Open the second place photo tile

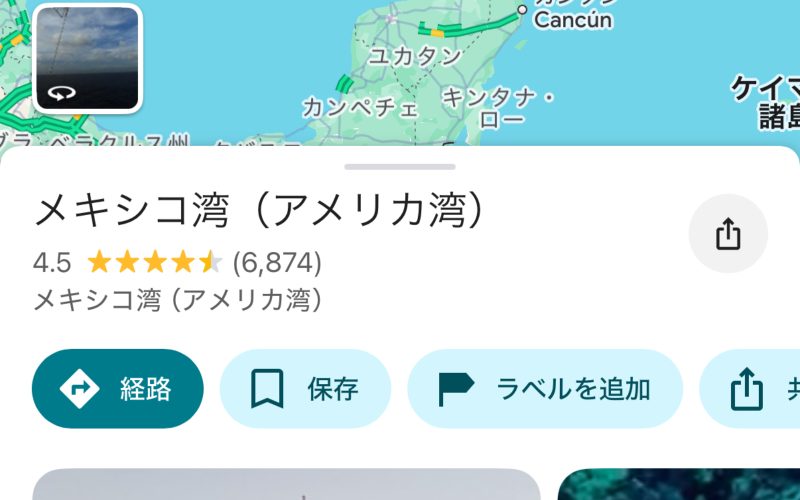click(680, 485)
